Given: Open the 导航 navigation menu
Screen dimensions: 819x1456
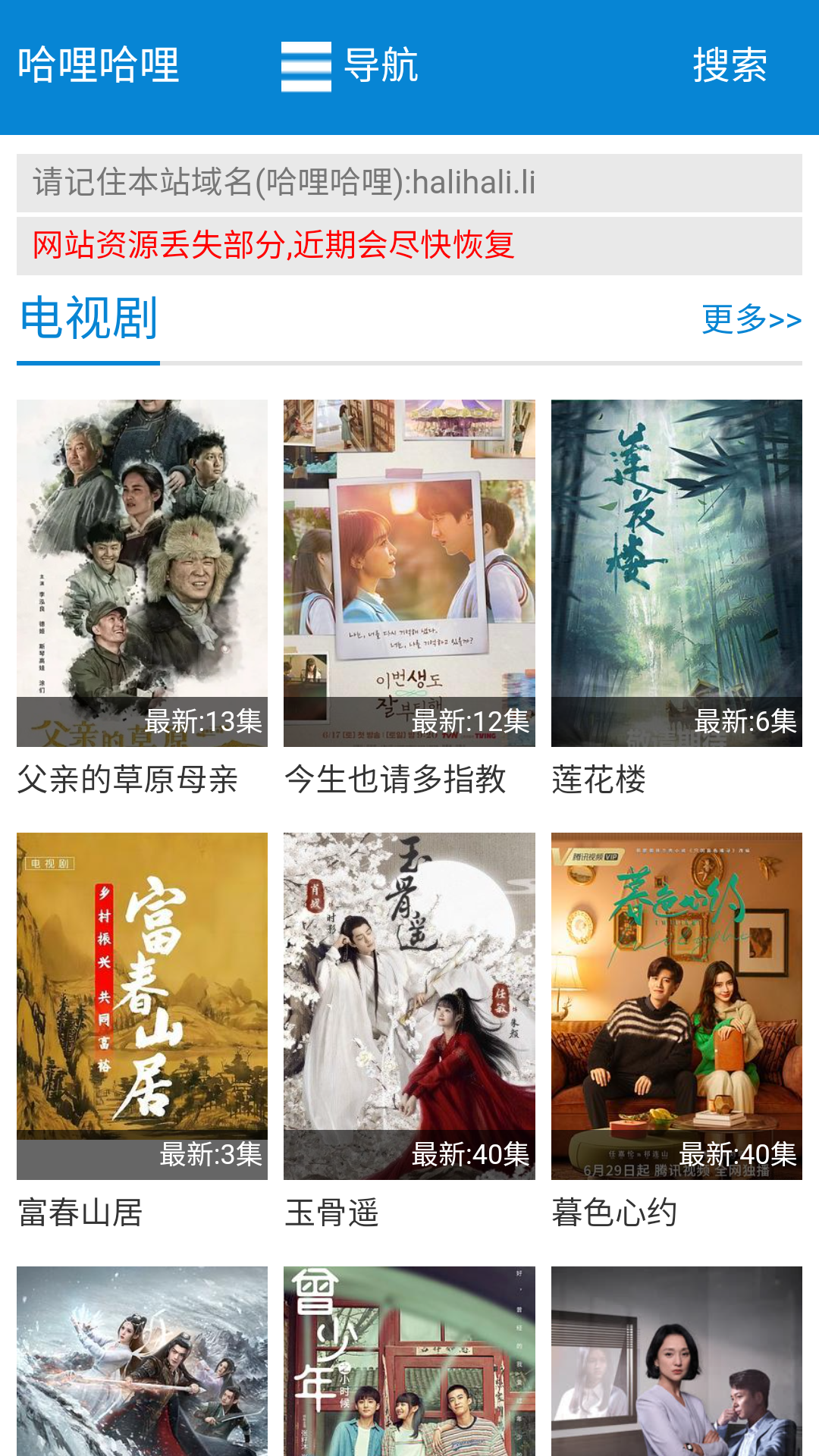Looking at the screenshot, I should point(350,66).
